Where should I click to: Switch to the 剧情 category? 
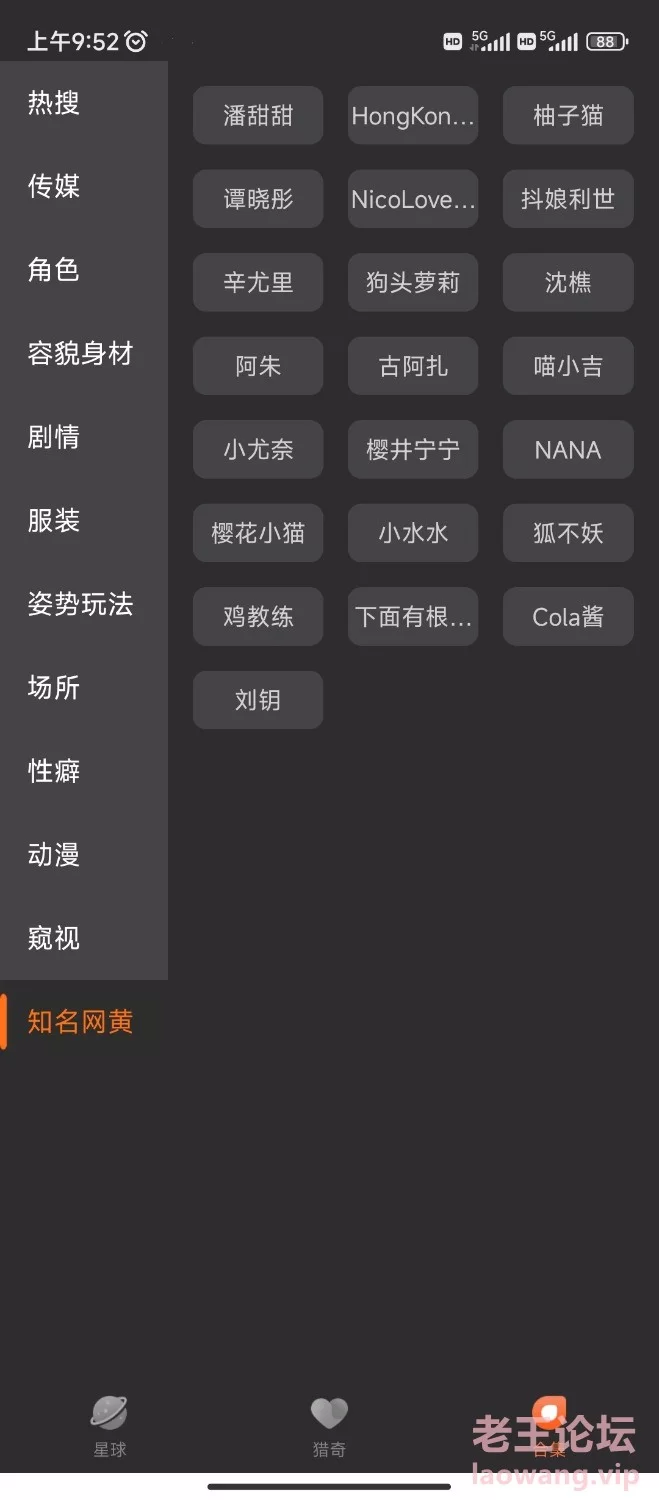coord(84,437)
